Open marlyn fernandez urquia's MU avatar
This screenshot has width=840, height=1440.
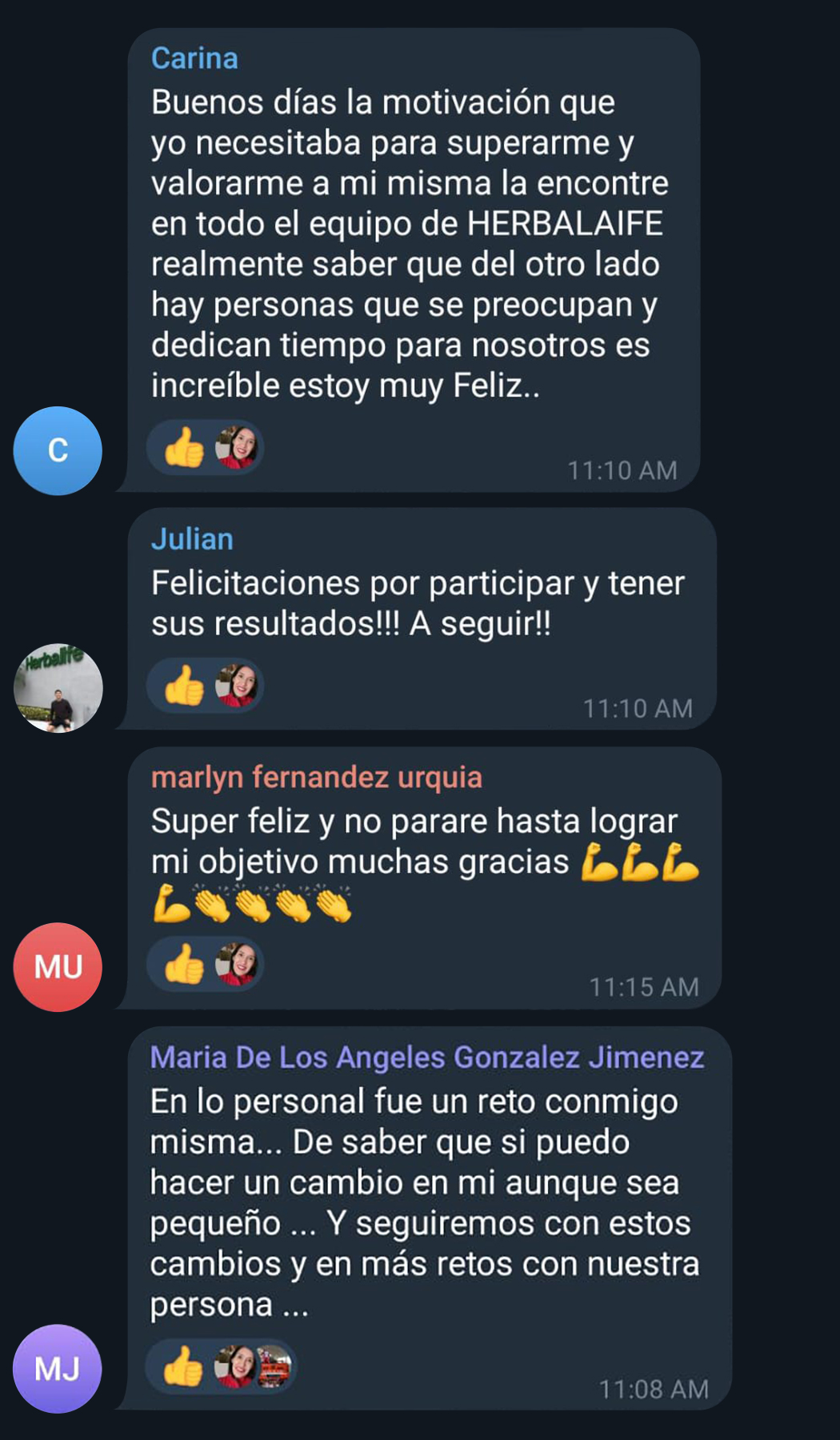coord(58,966)
